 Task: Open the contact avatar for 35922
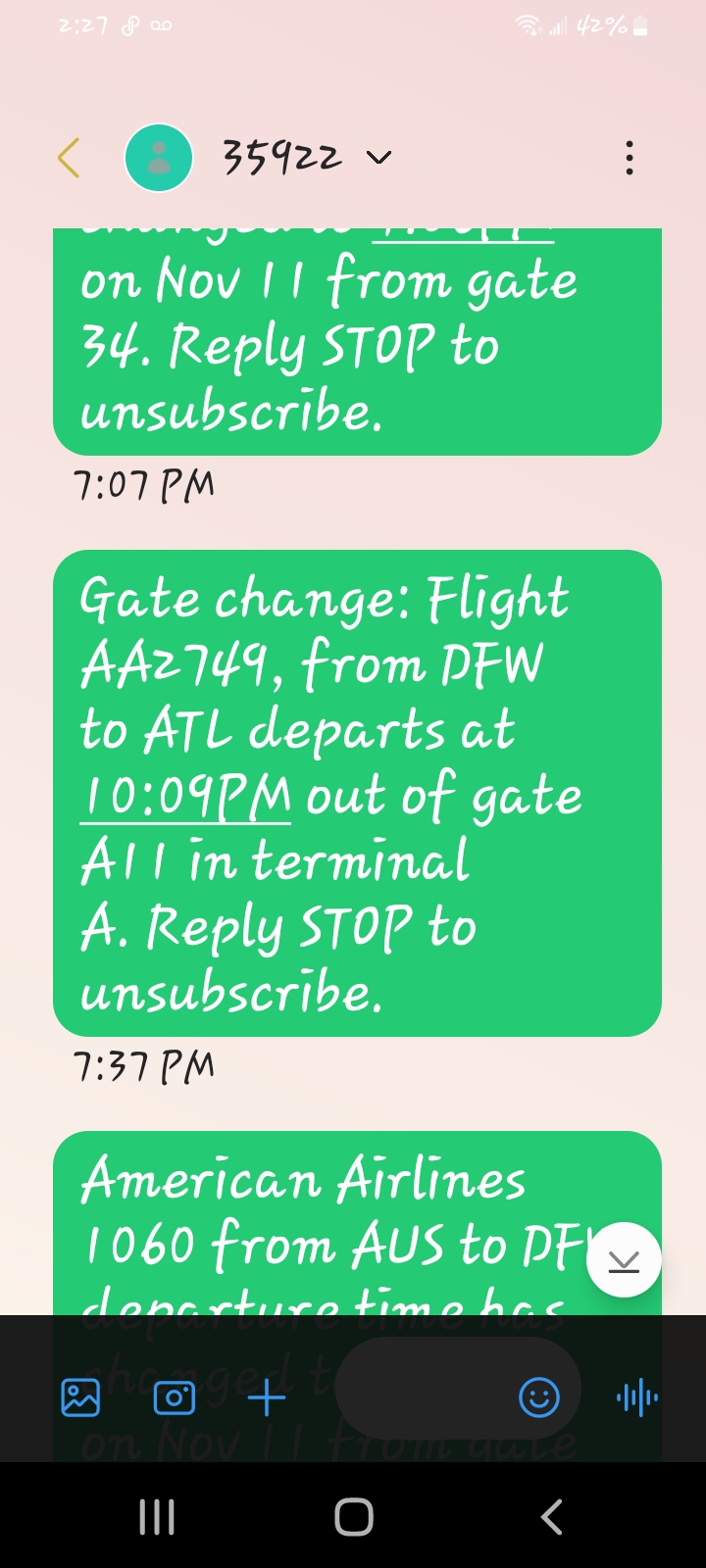159,158
